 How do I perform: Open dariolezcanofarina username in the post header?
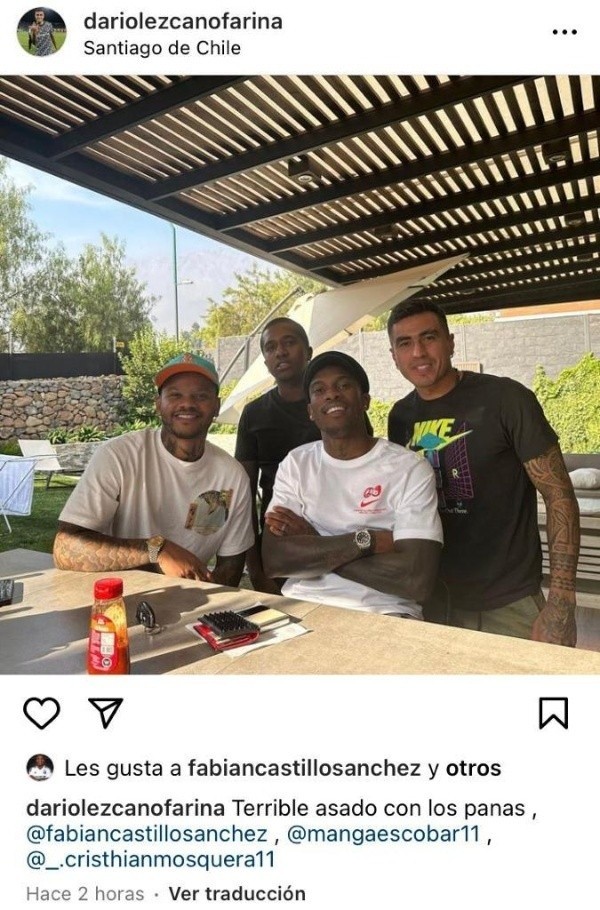point(182,21)
